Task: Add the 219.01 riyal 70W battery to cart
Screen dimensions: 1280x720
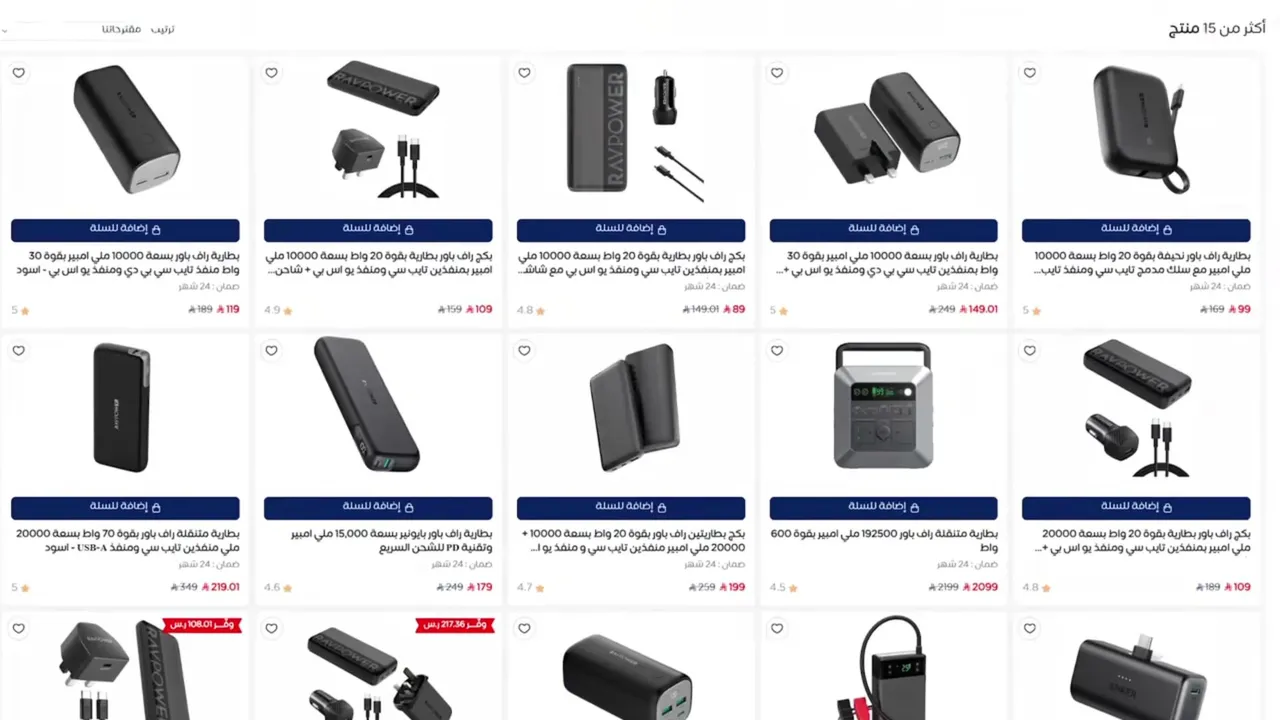Action: (125, 508)
